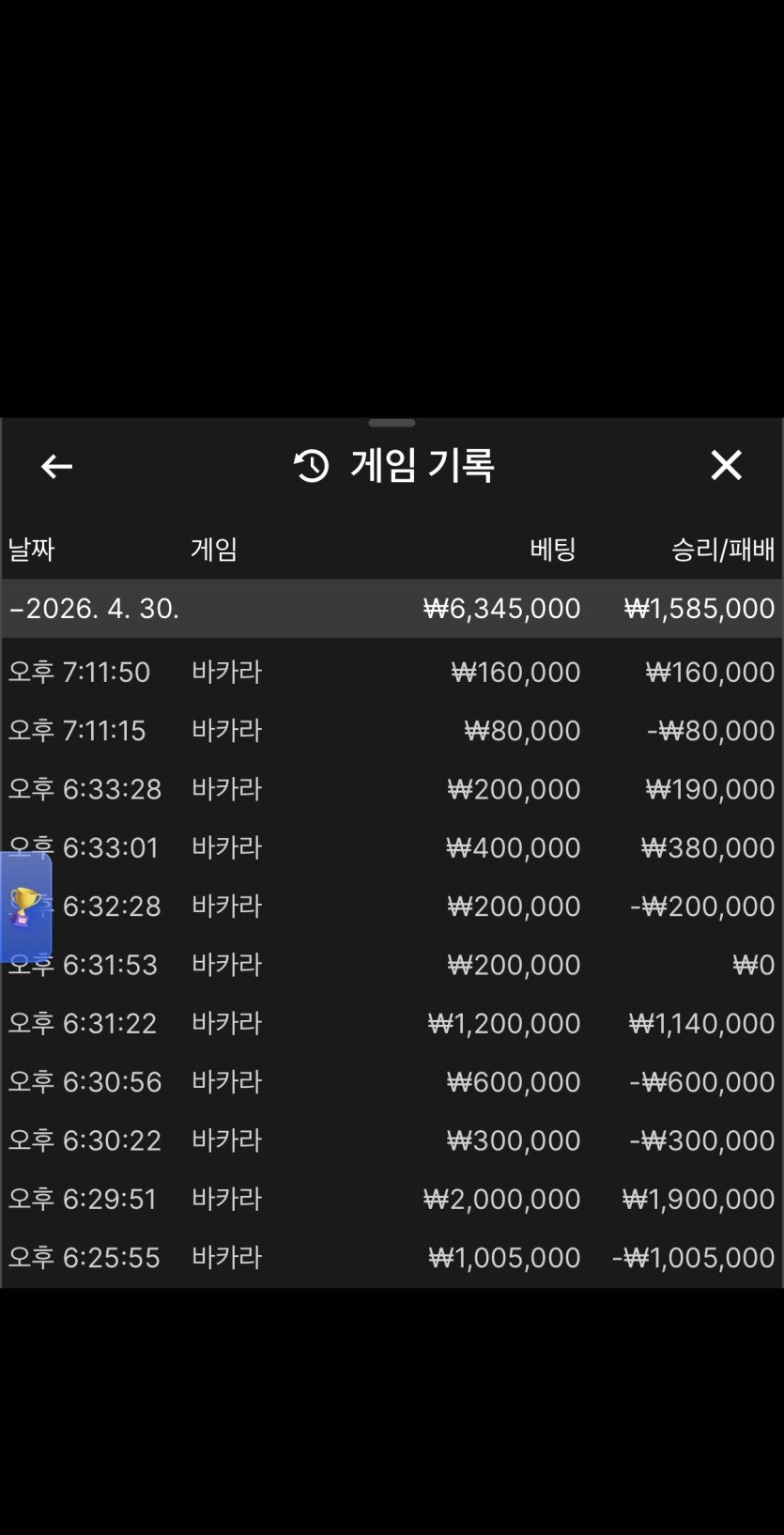The height and width of the screenshot is (1535, 784).
Task: Select the 오후 6:33:28 바카라 entry
Action: (391, 789)
